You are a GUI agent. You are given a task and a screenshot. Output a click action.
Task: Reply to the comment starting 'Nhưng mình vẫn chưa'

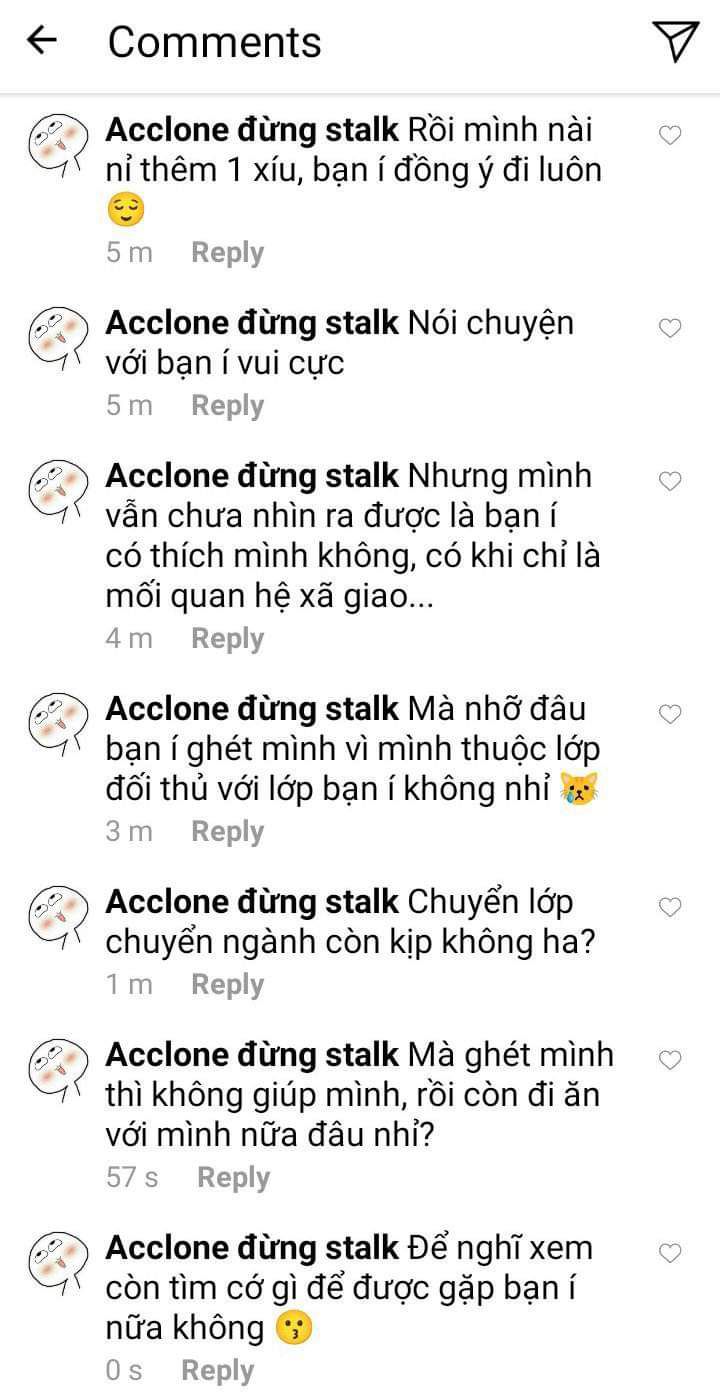(228, 639)
